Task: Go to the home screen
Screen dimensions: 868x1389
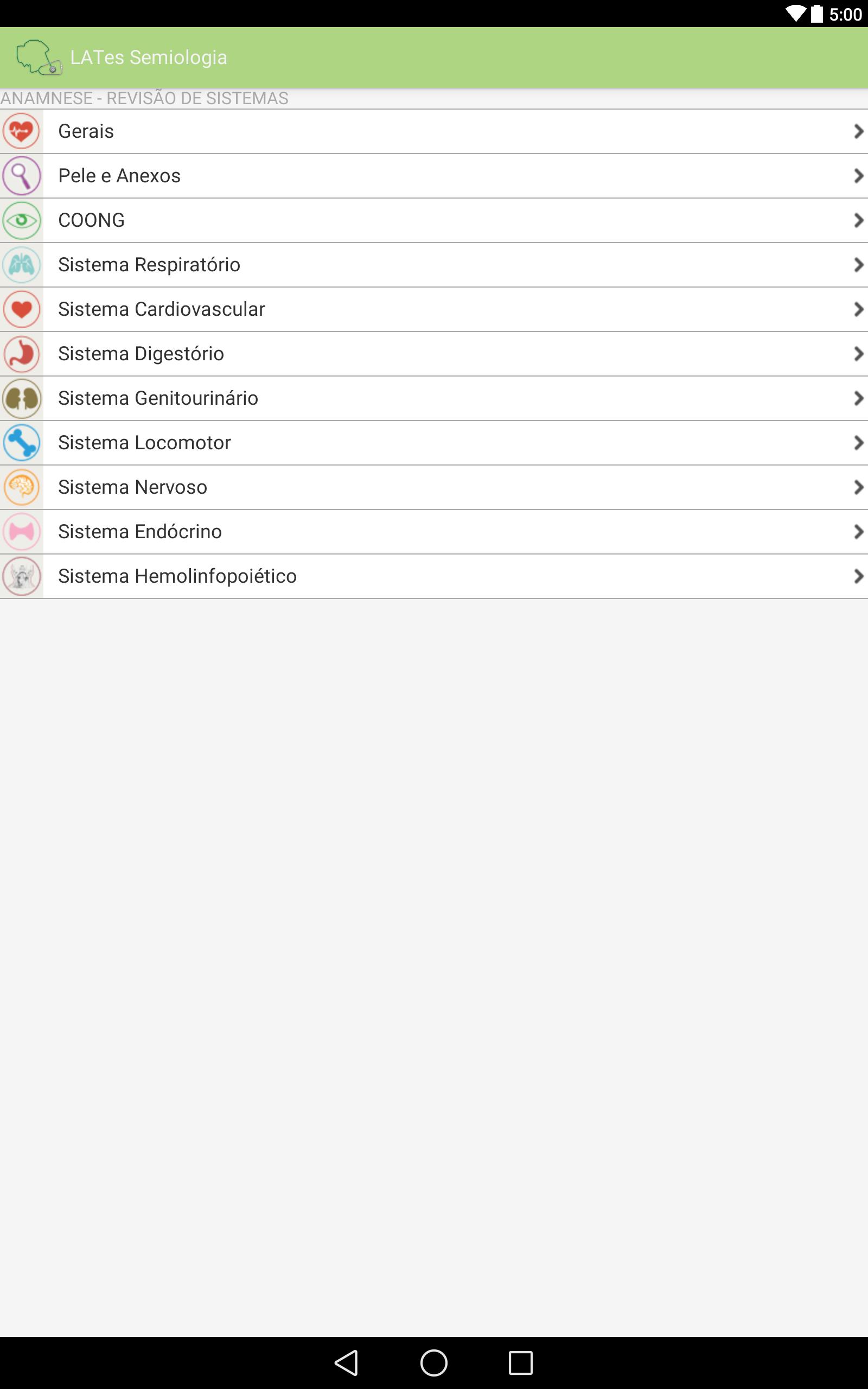Action: [434, 1362]
